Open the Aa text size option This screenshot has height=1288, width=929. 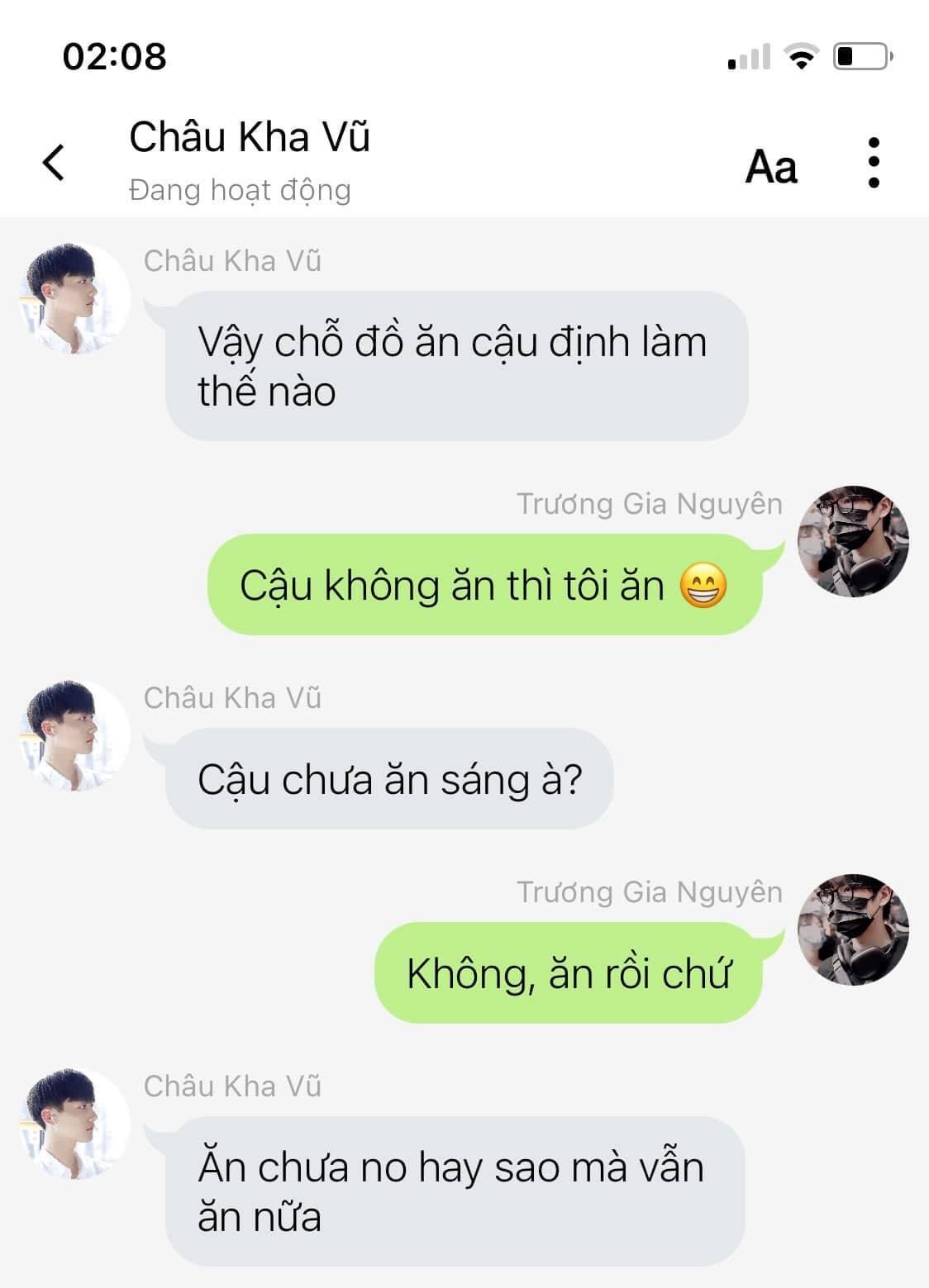(x=771, y=166)
